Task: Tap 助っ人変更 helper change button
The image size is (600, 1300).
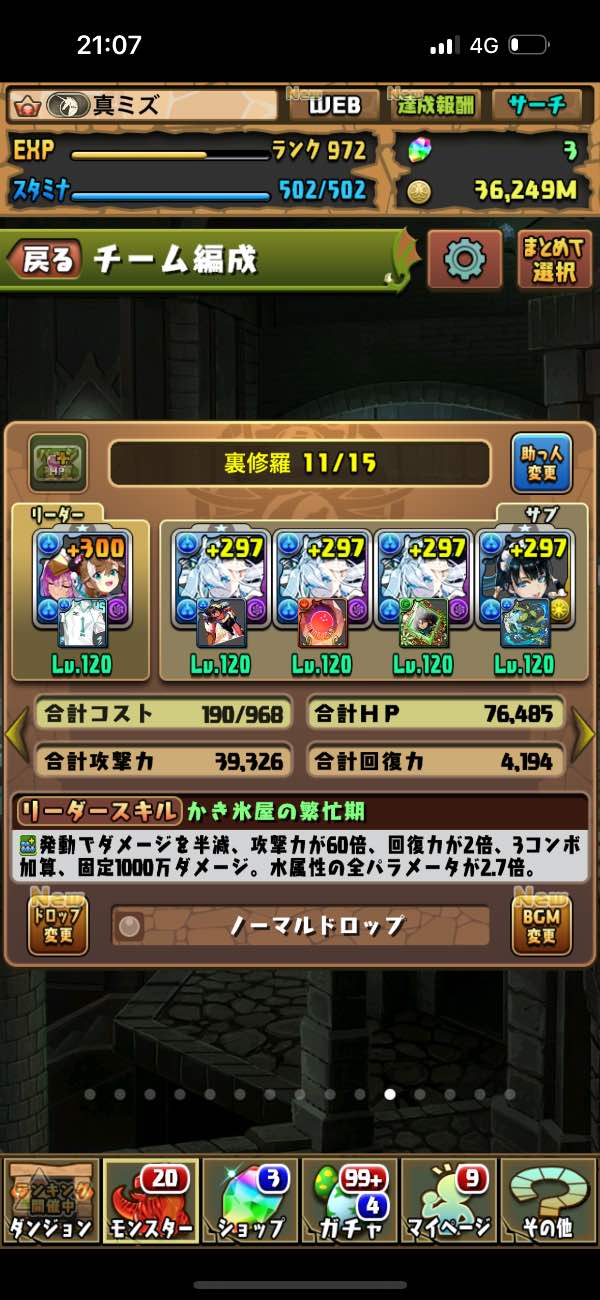Action: 542,463
